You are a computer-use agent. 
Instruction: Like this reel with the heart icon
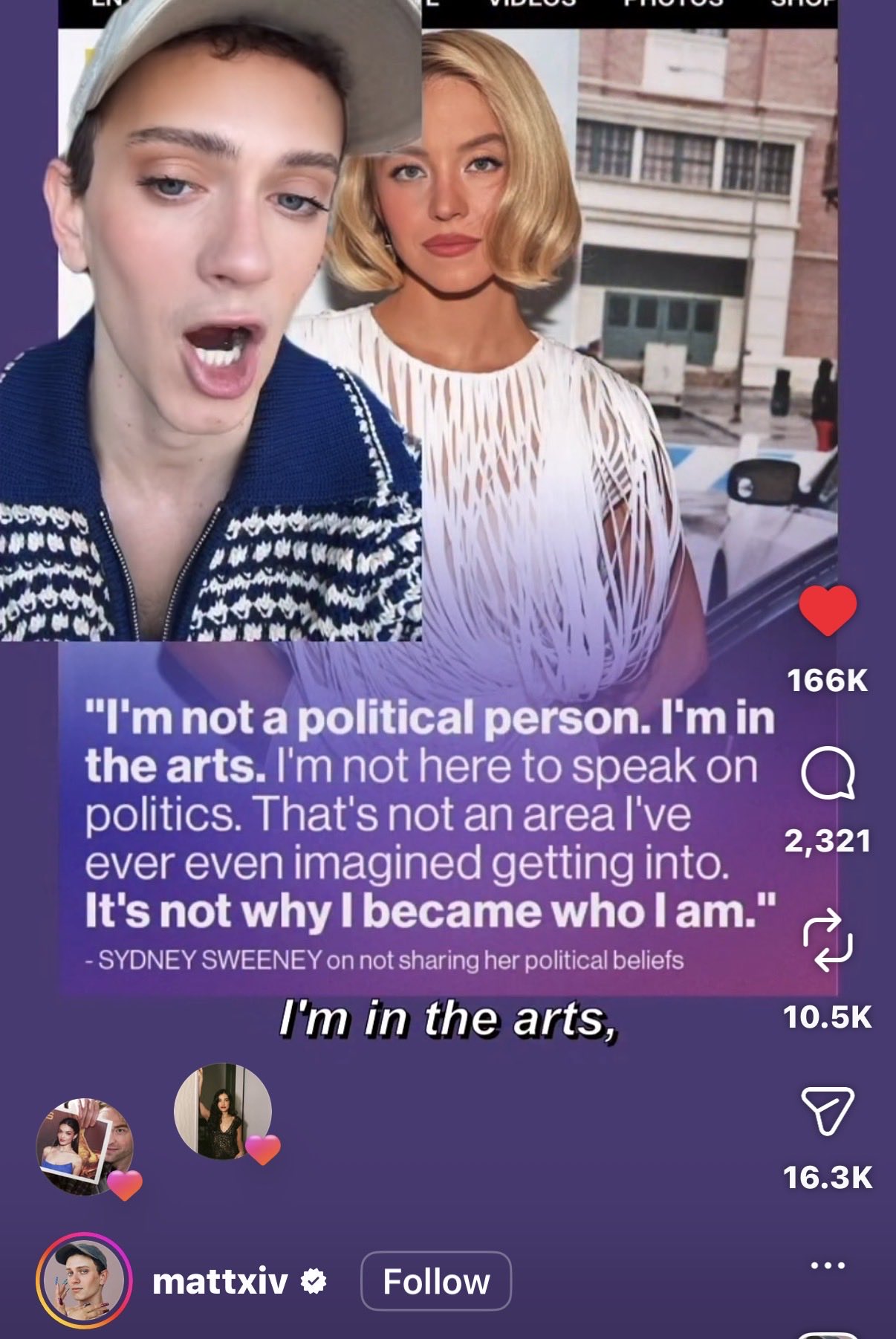click(x=828, y=610)
